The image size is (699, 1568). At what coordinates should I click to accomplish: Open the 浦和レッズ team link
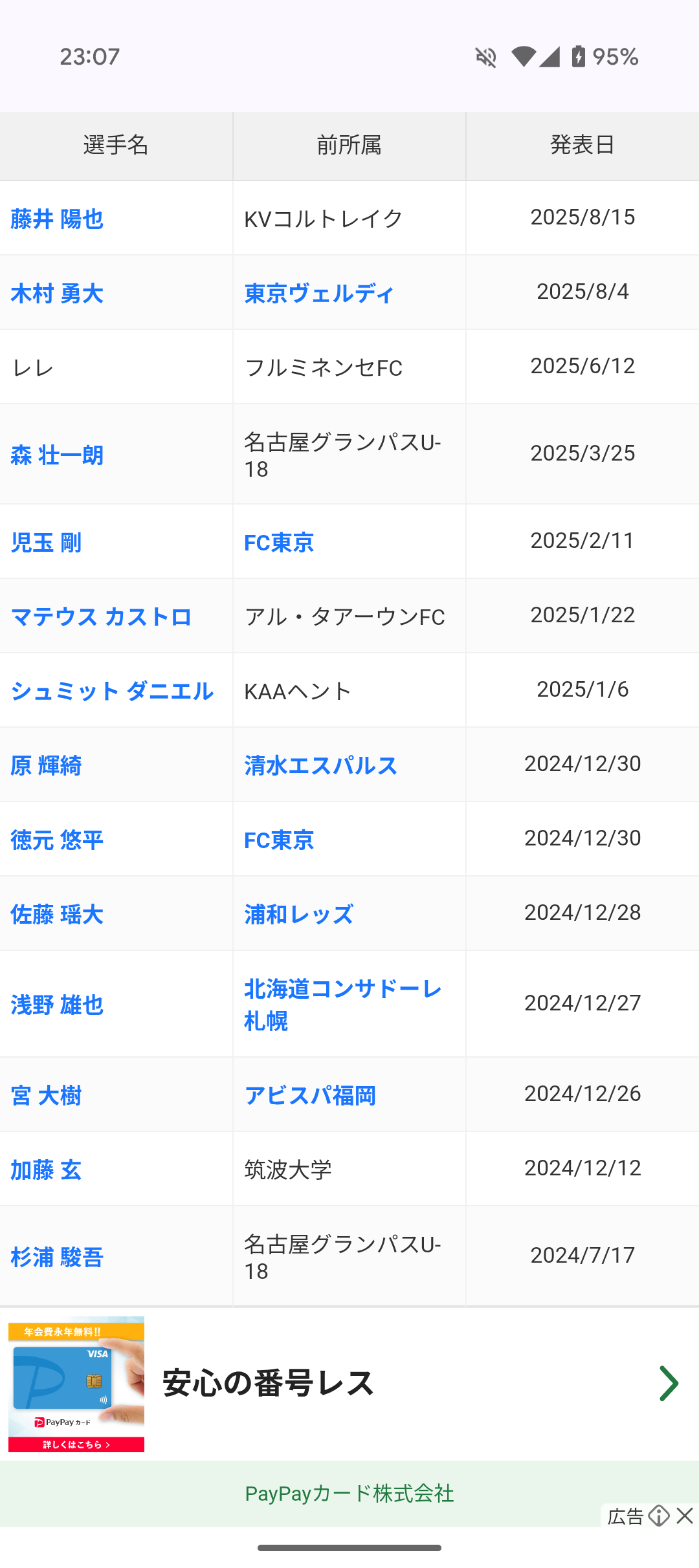298,915
